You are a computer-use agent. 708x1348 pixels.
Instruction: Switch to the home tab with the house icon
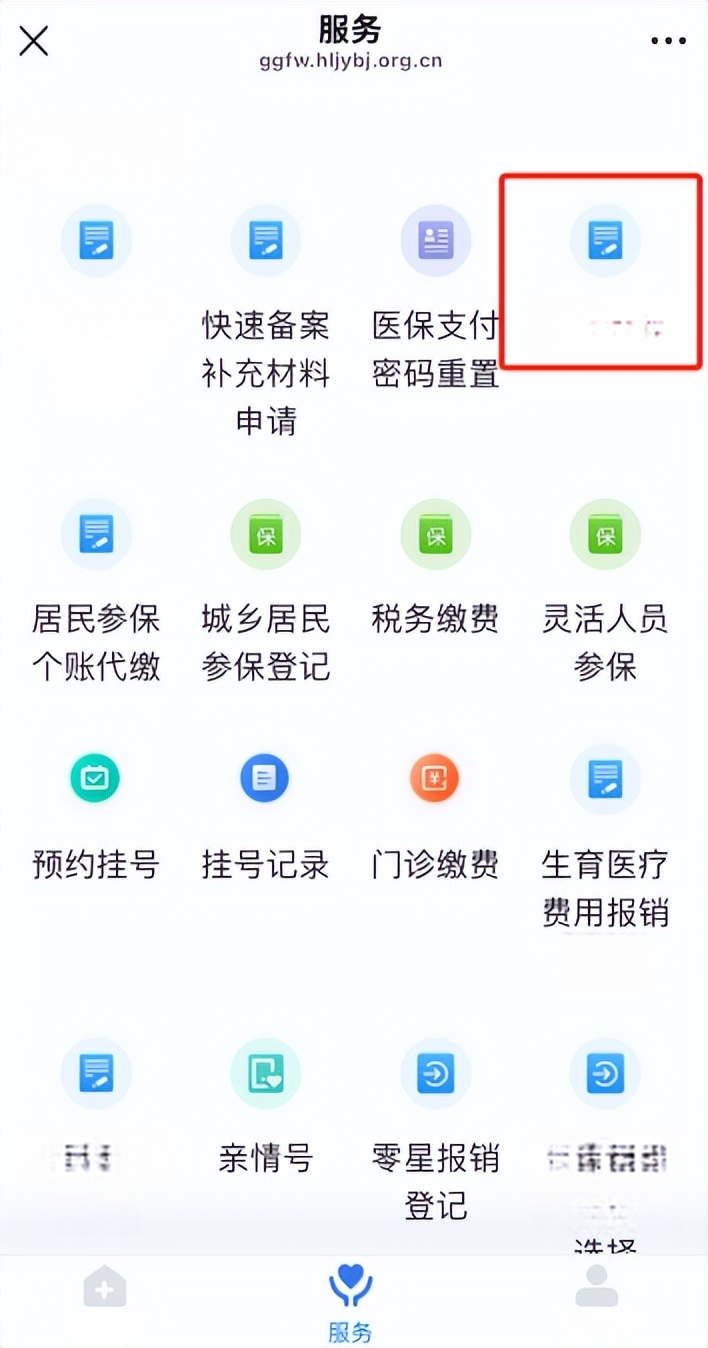(105, 1286)
